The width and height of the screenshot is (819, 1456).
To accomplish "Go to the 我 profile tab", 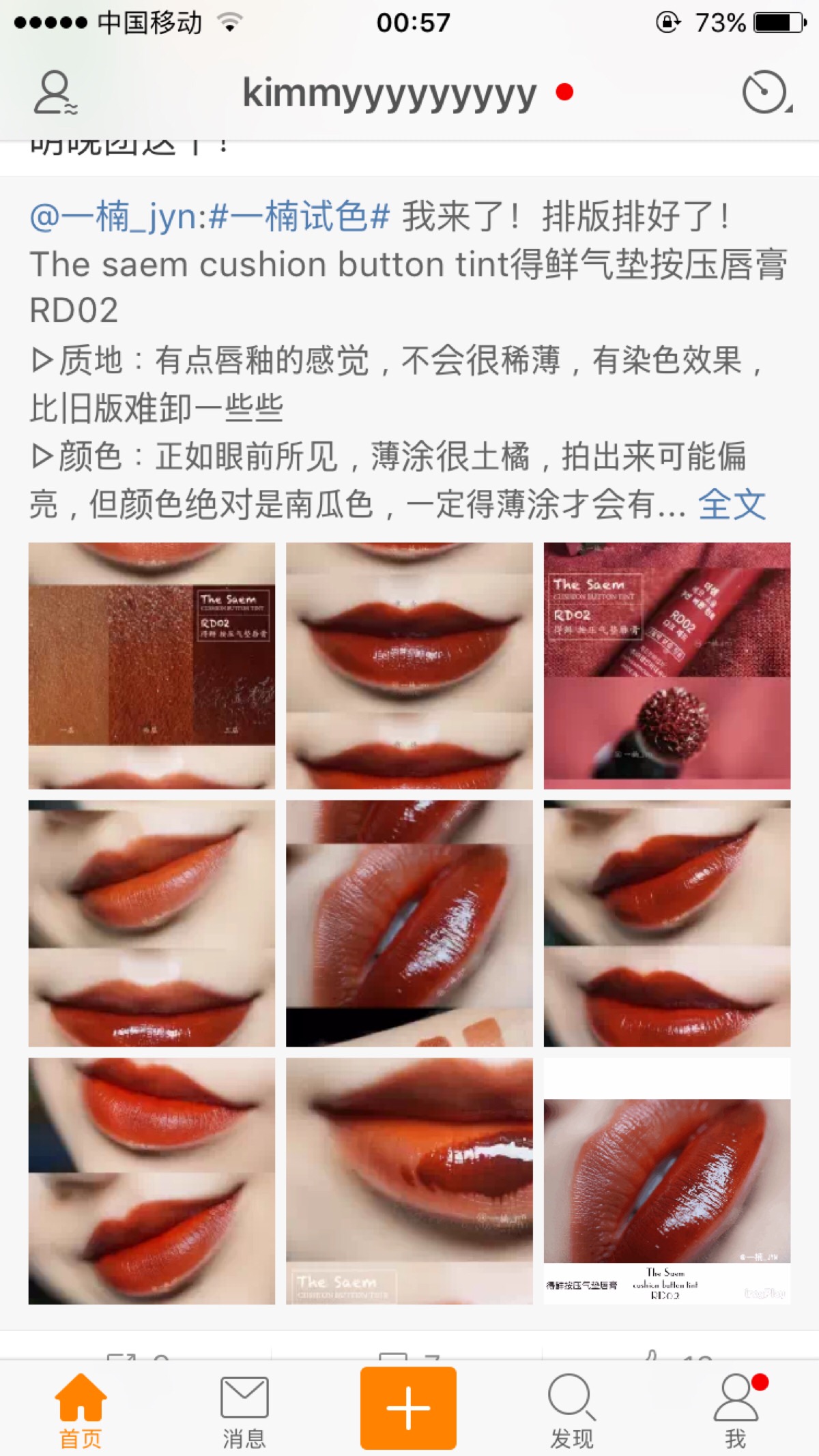I will click(x=736, y=1410).
